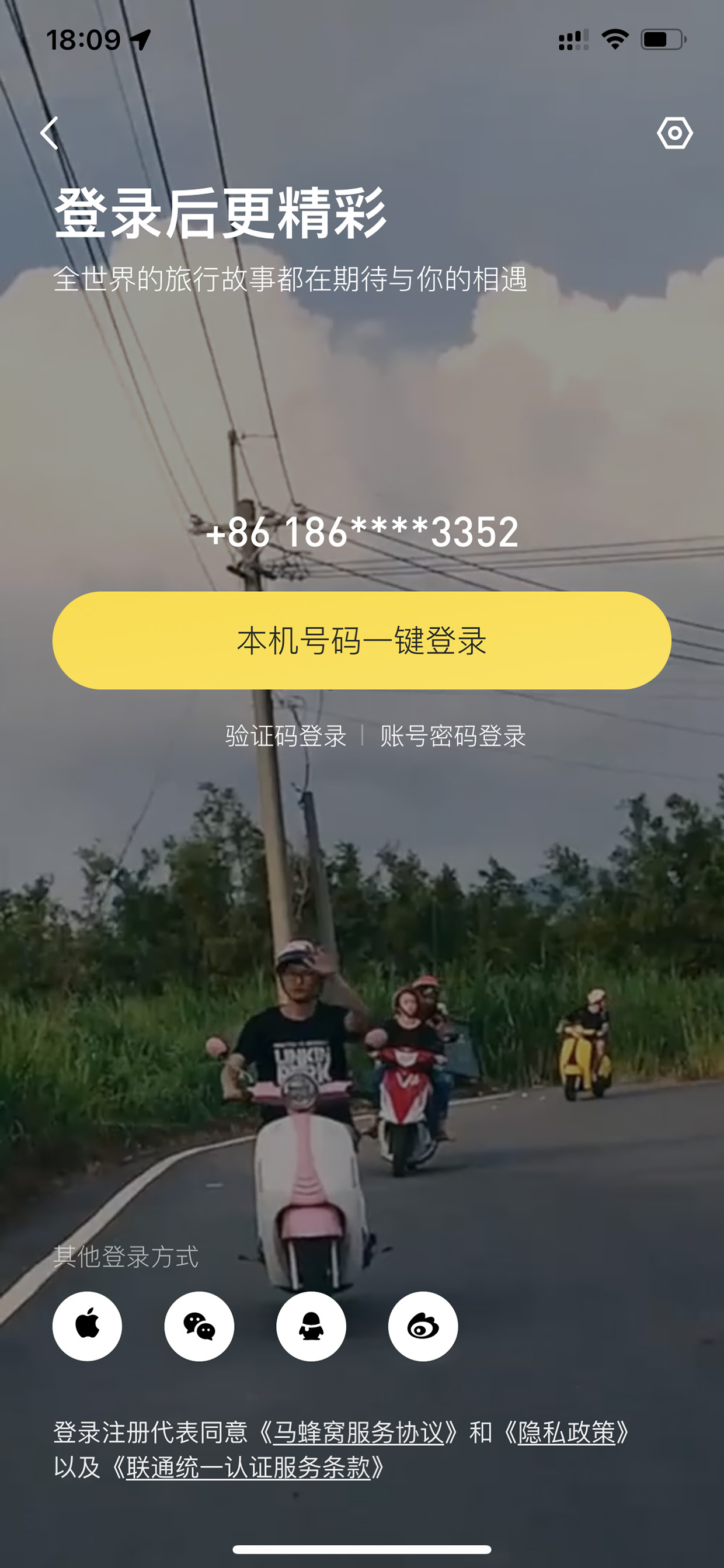Tap 本机号码一键登录 button
The image size is (724, 1568).
click(362, 640)
